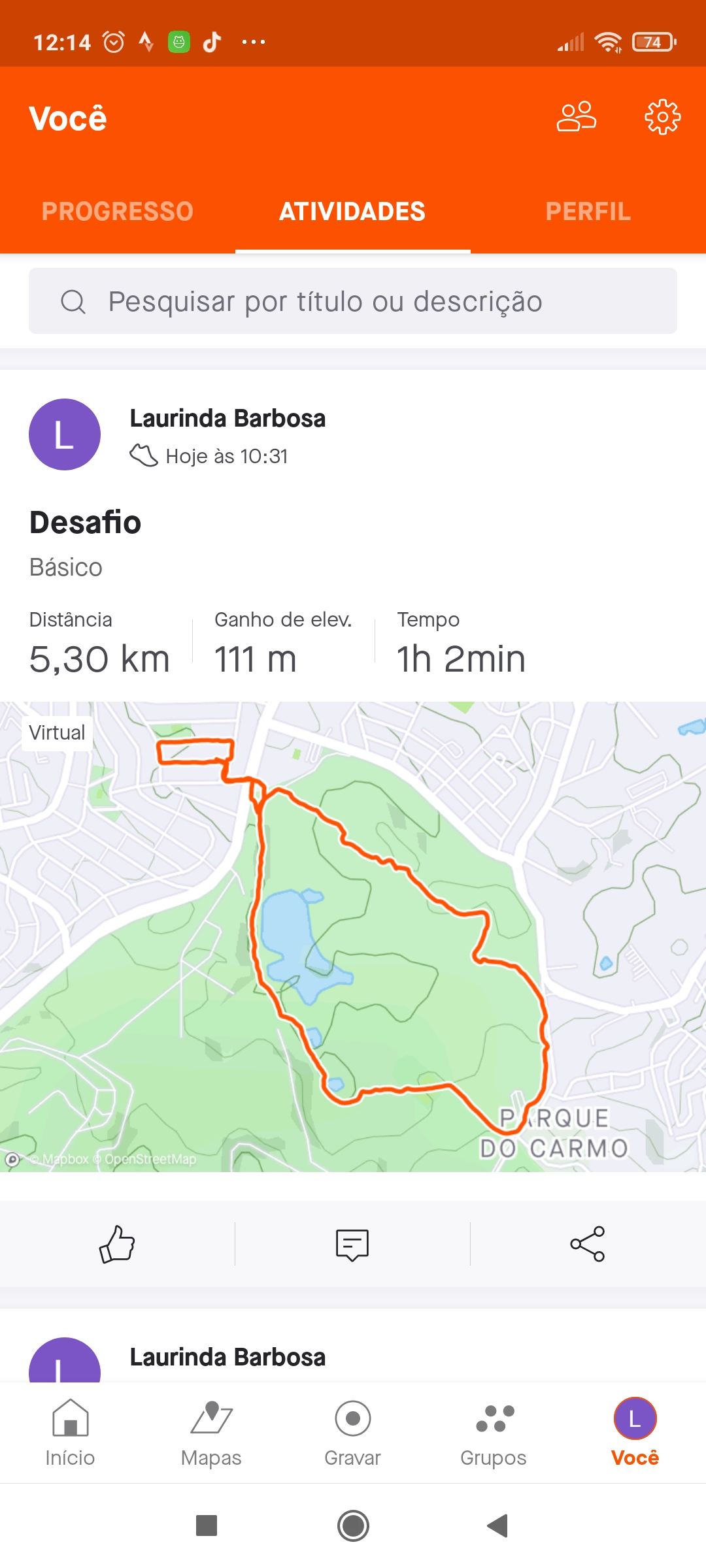Open the find friends icon

tap(576, 117)
